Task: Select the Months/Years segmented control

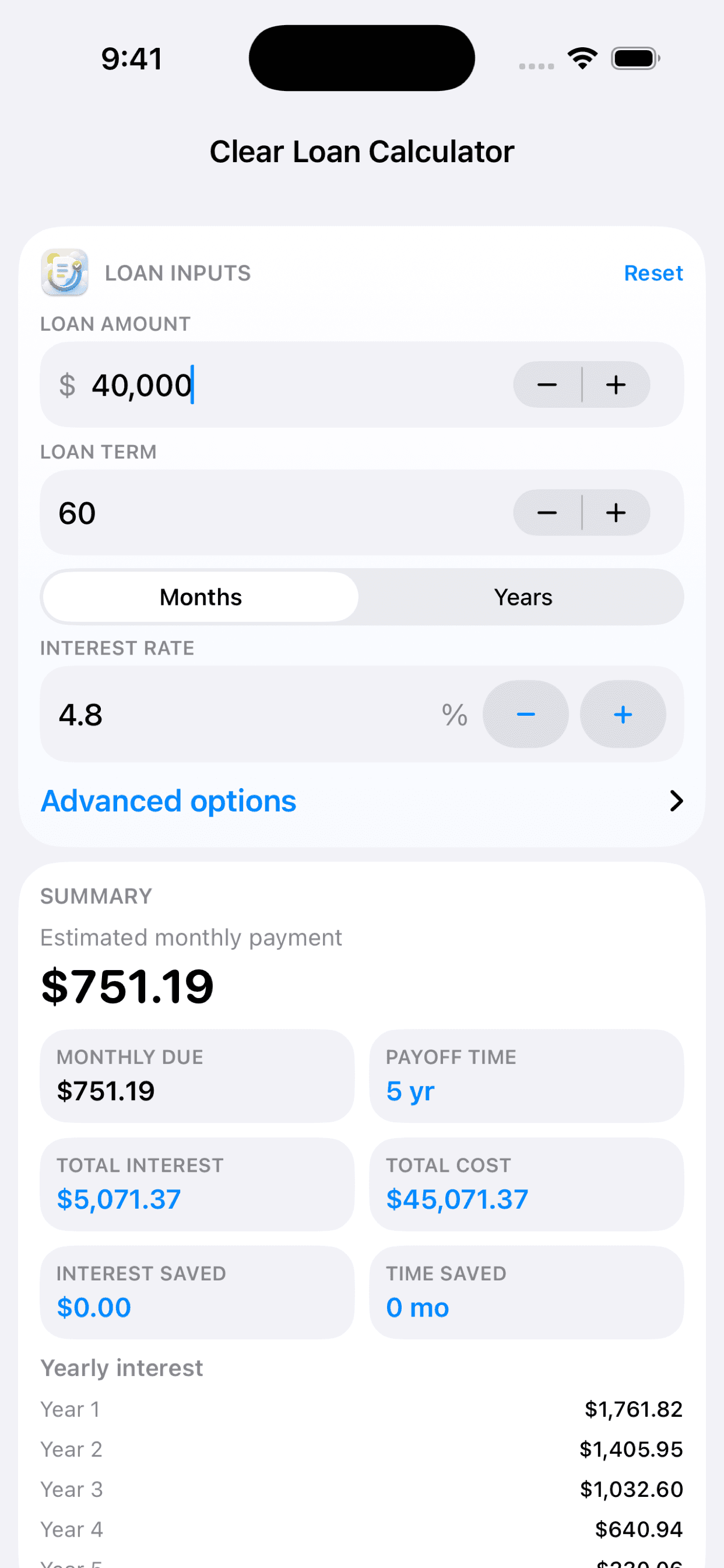Action: [361, 597]
